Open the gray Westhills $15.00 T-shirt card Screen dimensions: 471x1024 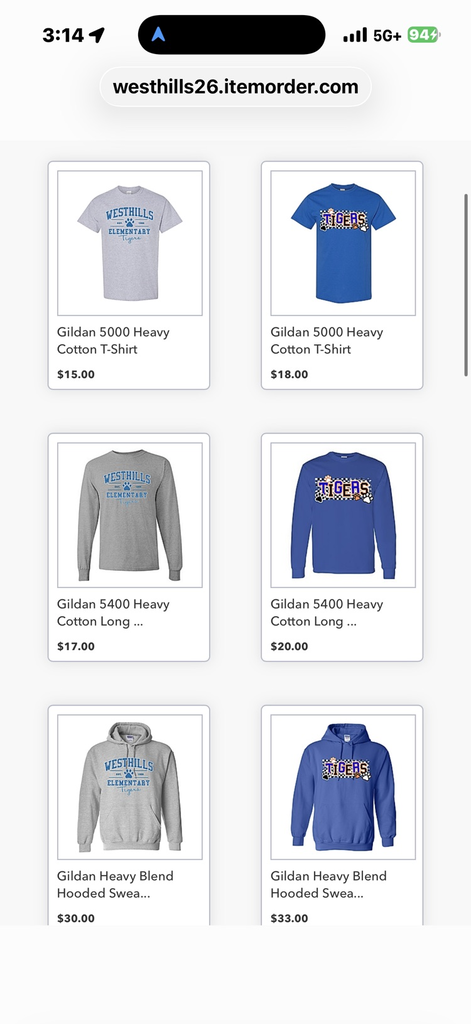tap(129, 276)
